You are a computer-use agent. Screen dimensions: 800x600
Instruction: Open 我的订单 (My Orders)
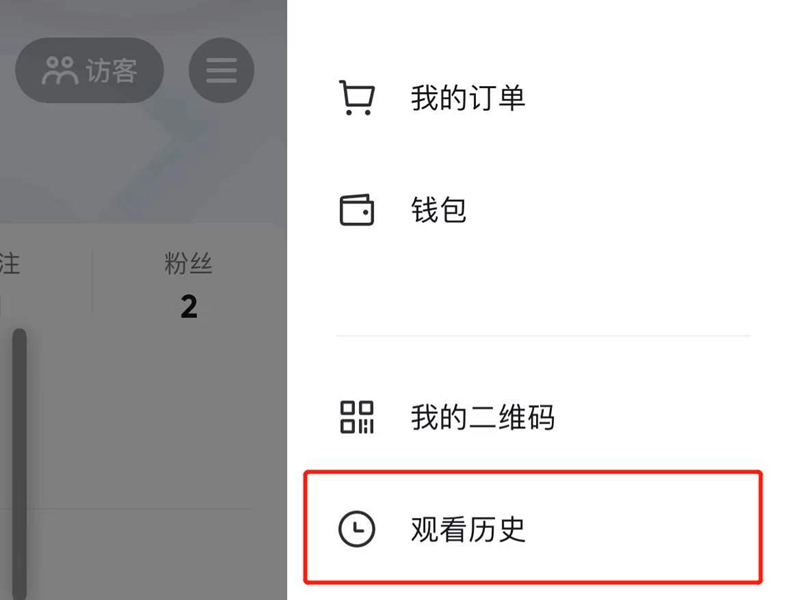(x=467, y=98)
